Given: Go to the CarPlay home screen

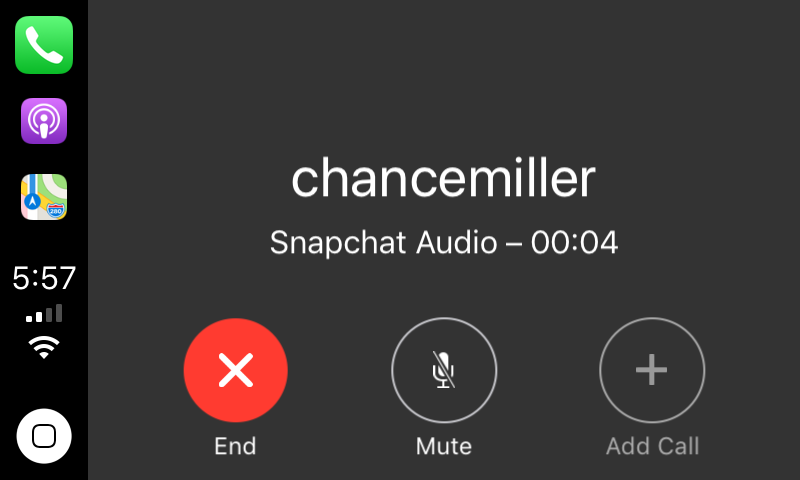Looking at the screenshot, I should tap(44, 436).
